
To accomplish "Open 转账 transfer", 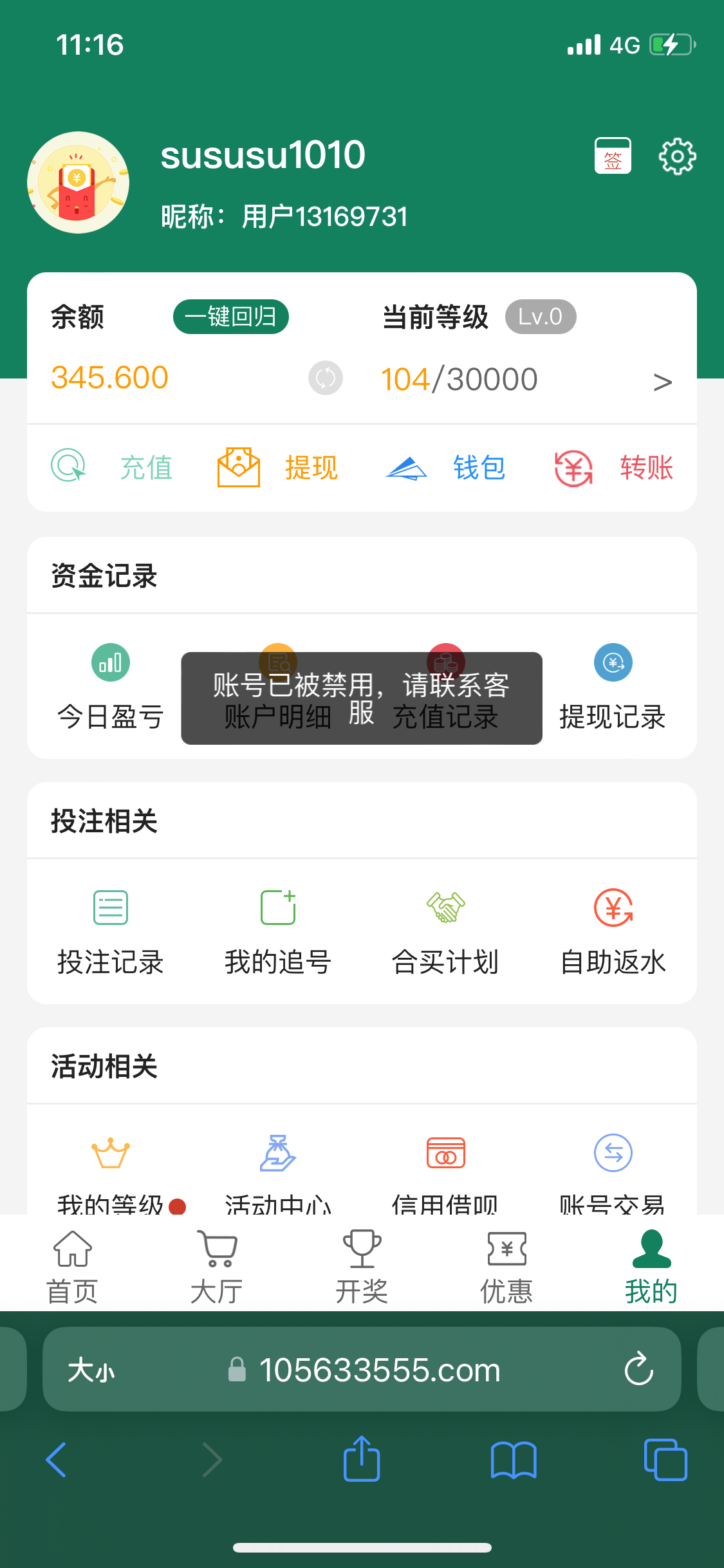I will coord(613,467).
